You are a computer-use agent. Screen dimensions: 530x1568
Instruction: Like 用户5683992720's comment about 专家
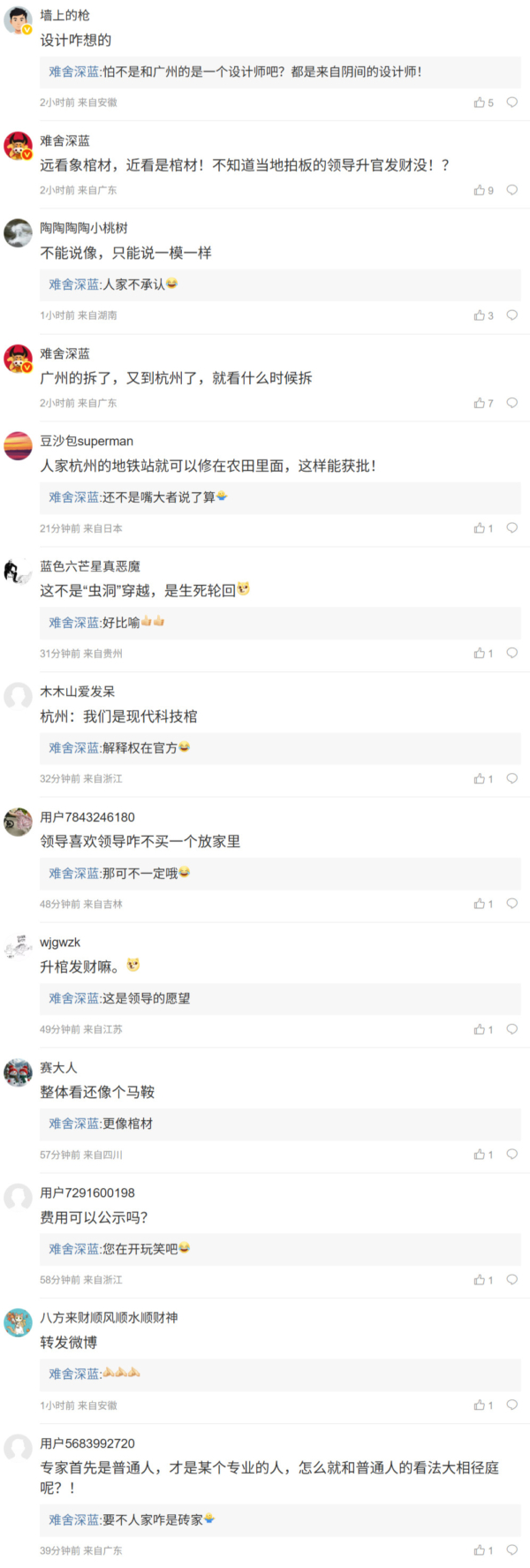pos(479,1550)
